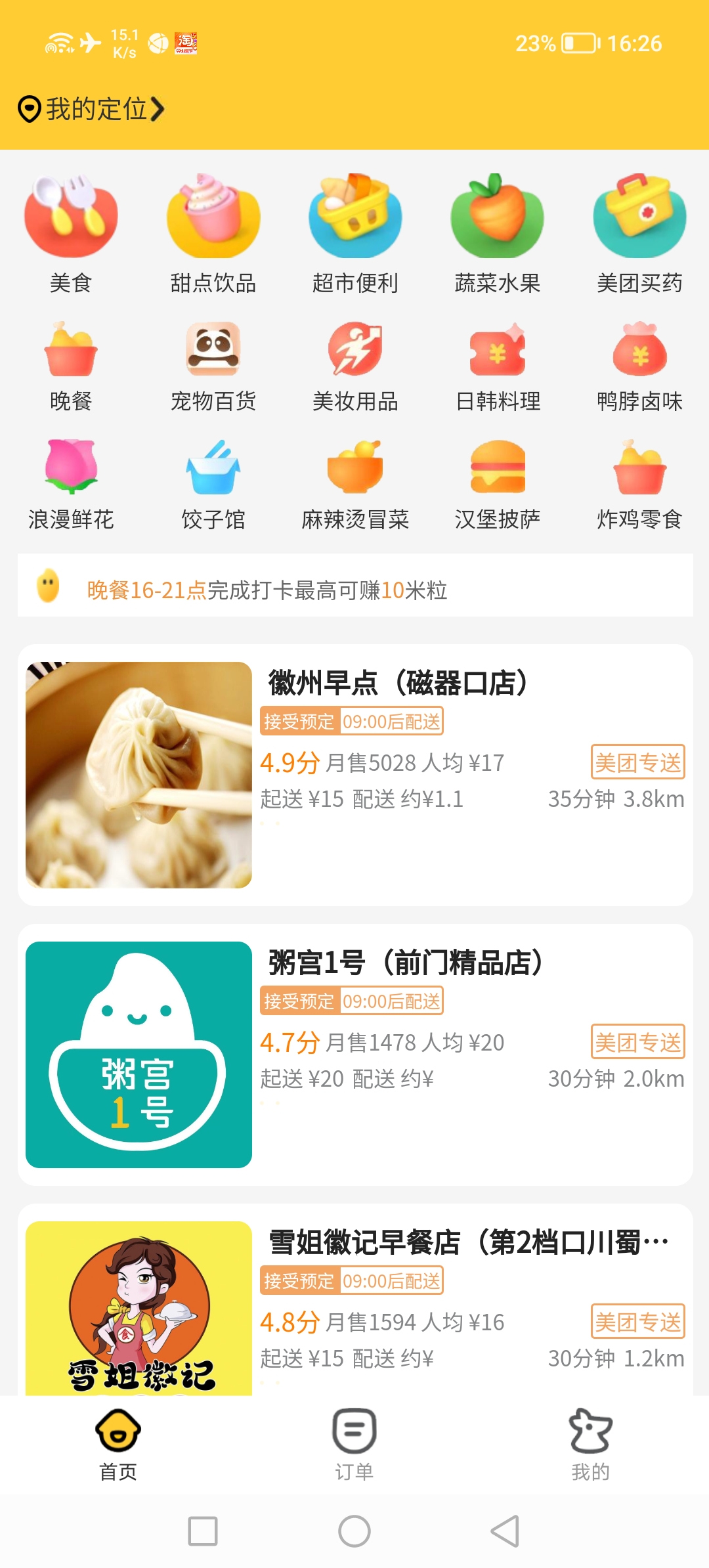This screenshot has height=1568, width=709.
Task: Open 超市便利 category
Action: [355, 234]
